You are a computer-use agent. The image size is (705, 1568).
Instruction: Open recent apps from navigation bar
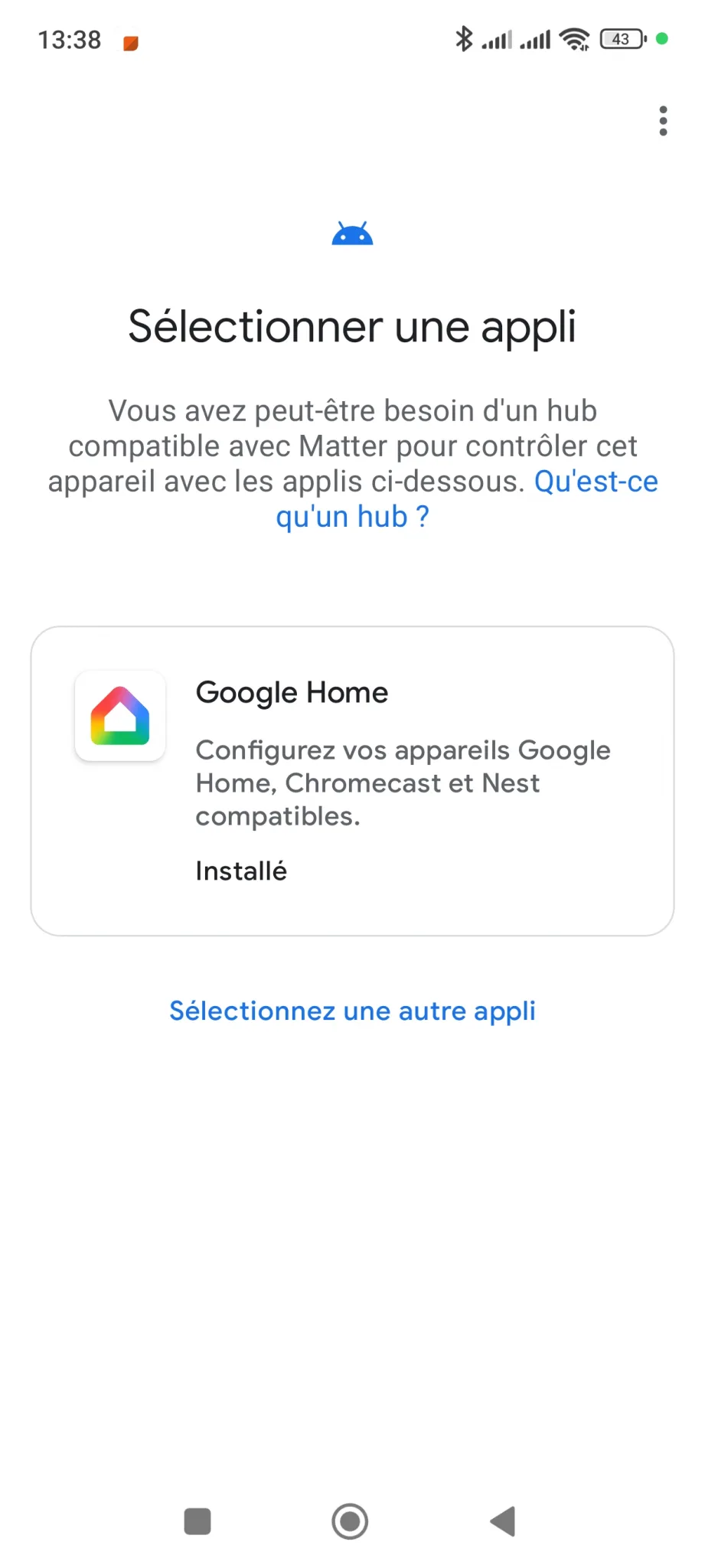[x=197, y=1521]
